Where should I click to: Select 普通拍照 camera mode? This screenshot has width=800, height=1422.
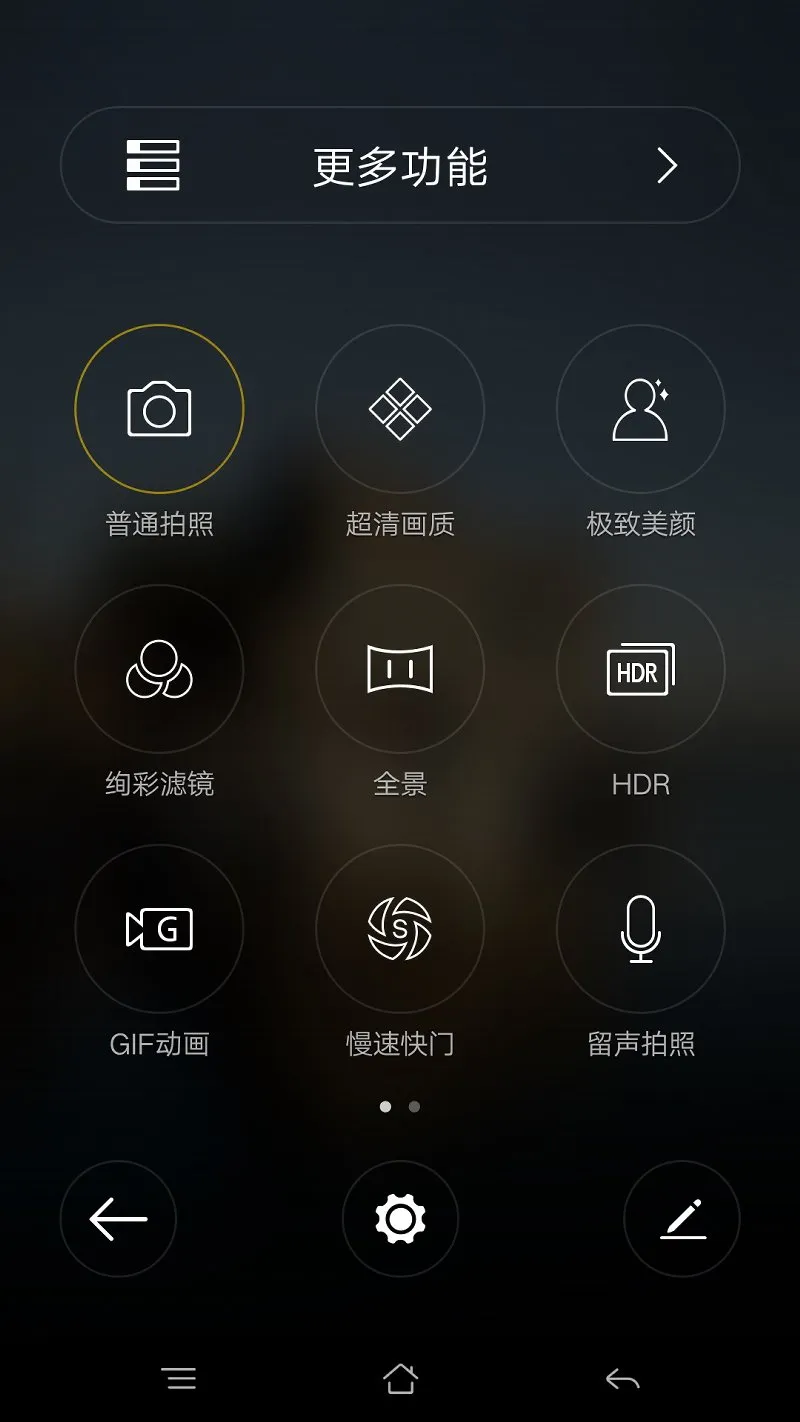[x=159, y=409]
